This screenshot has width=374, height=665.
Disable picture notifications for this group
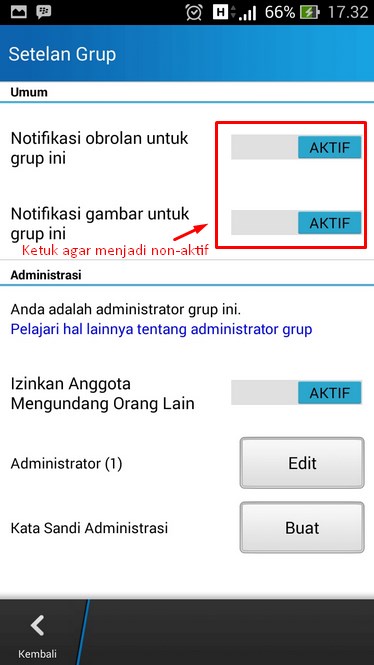point(296,223)
